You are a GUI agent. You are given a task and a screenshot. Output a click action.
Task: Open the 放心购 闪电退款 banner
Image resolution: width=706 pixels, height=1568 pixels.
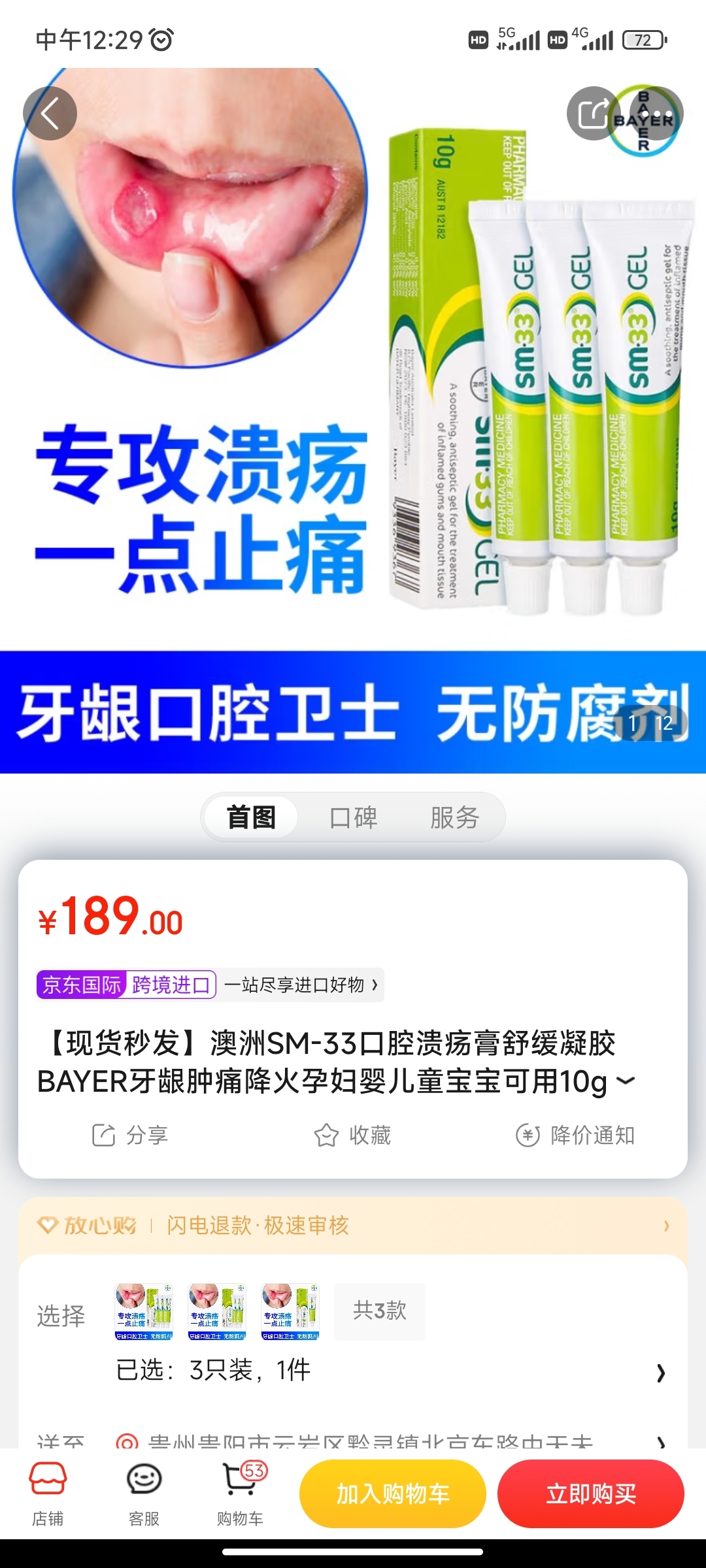[353, 1225]
